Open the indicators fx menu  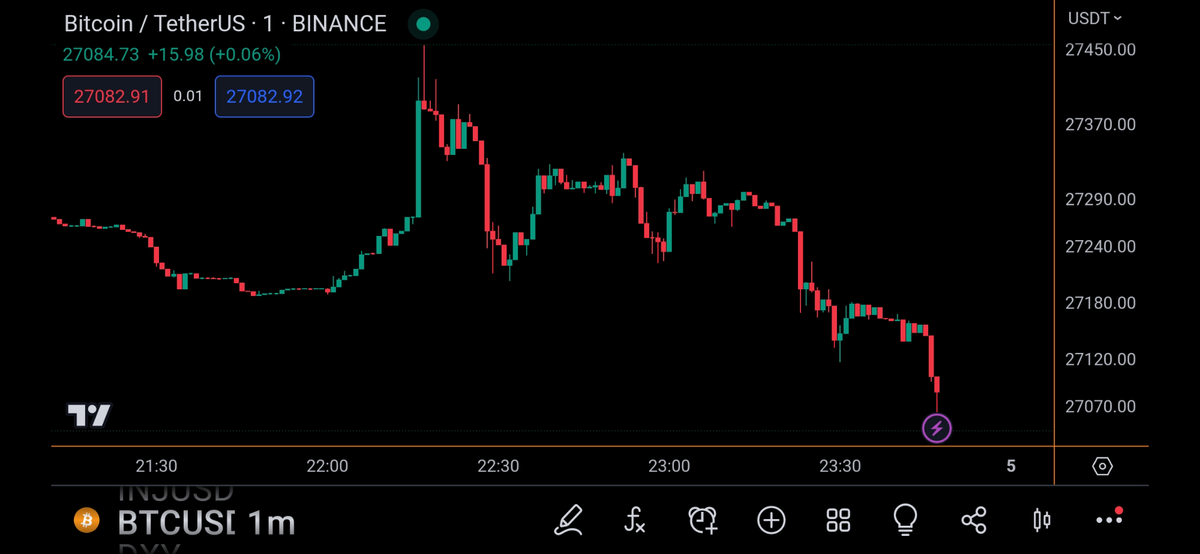point(635,519)
